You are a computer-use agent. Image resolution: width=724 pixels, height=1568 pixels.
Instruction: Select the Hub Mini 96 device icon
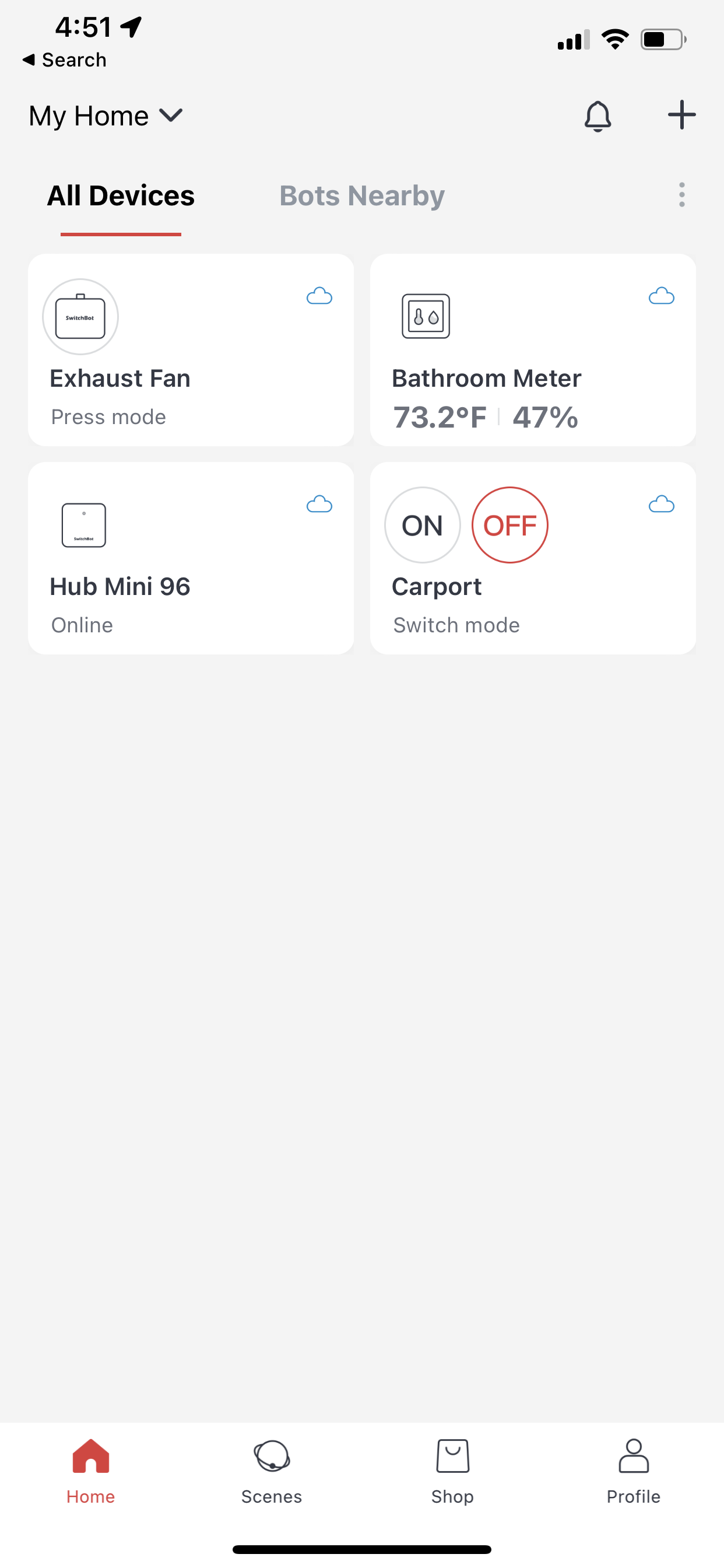(83, 524)
